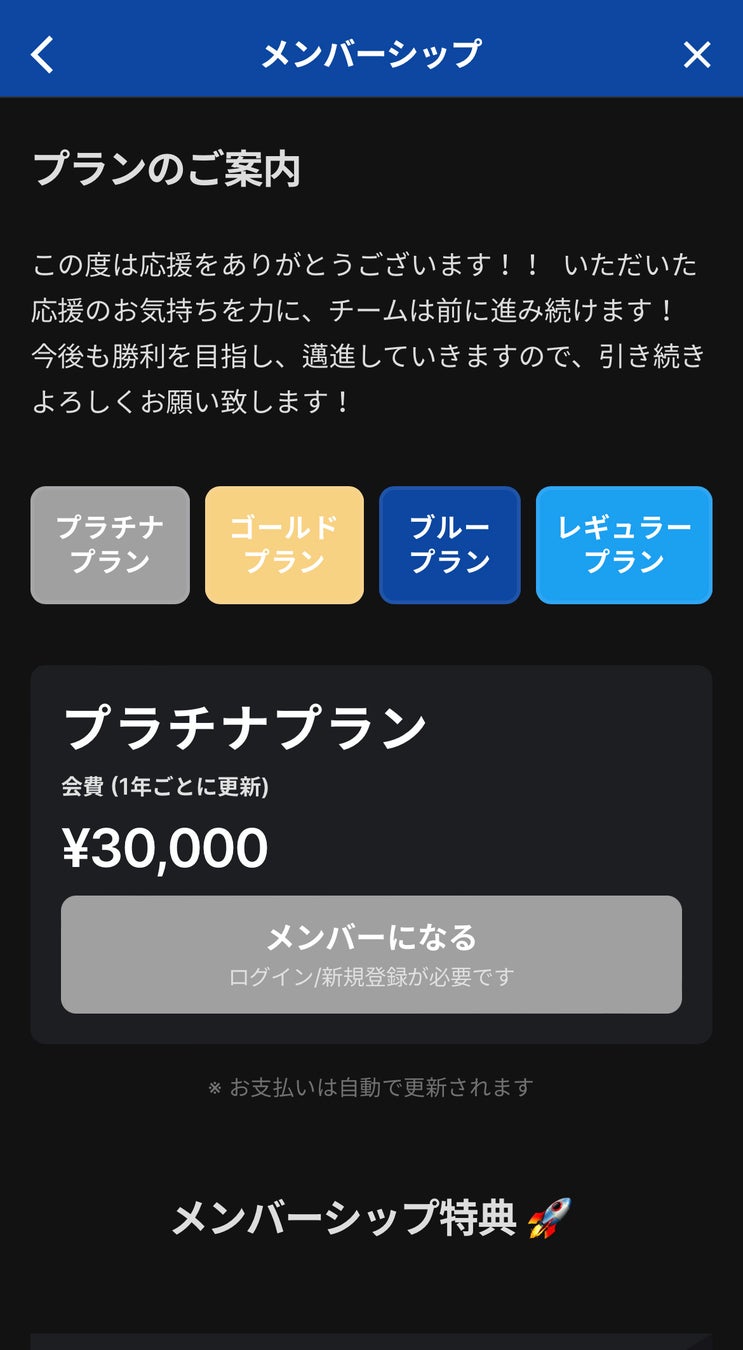View the レギュラープラン option

tap(624, 545)
